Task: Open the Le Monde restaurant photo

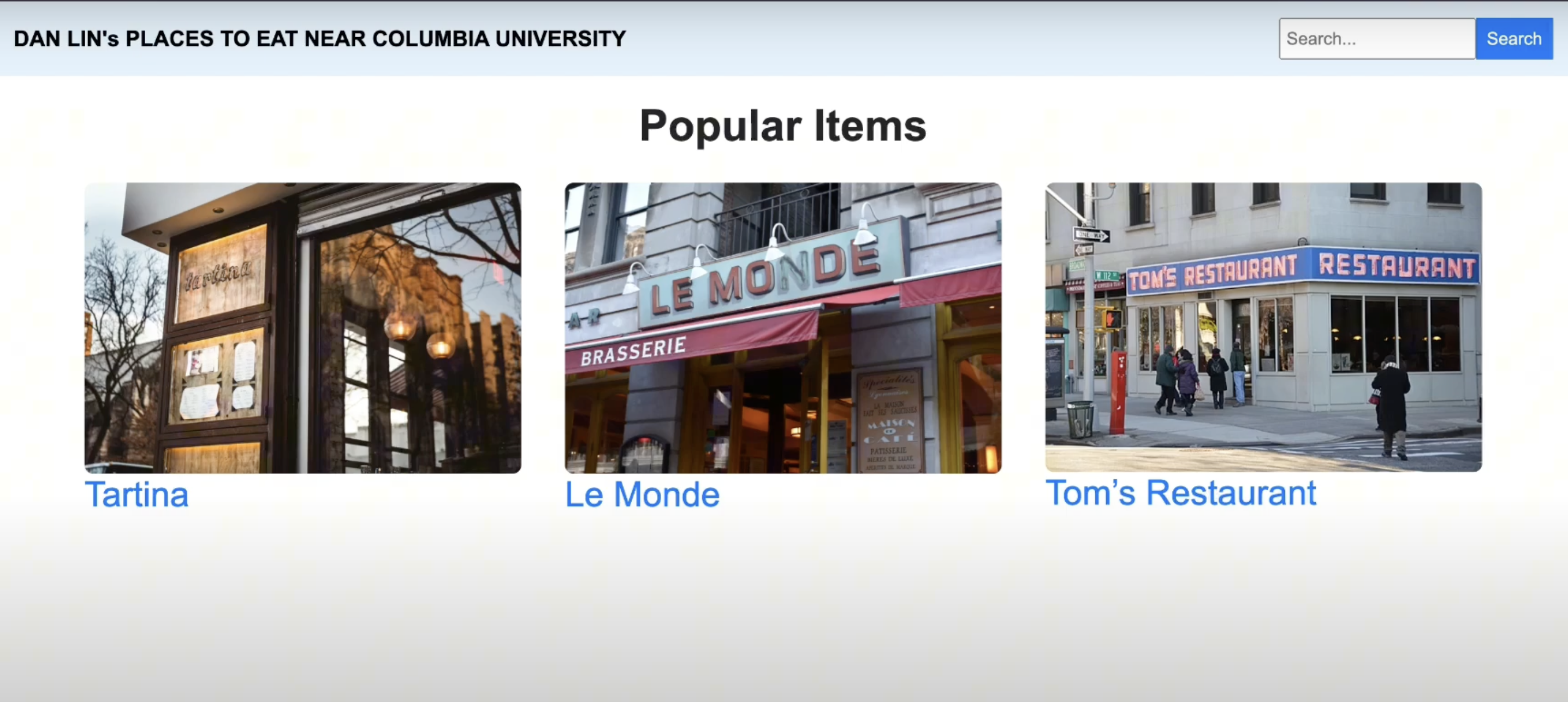Action: coord(783,328)
